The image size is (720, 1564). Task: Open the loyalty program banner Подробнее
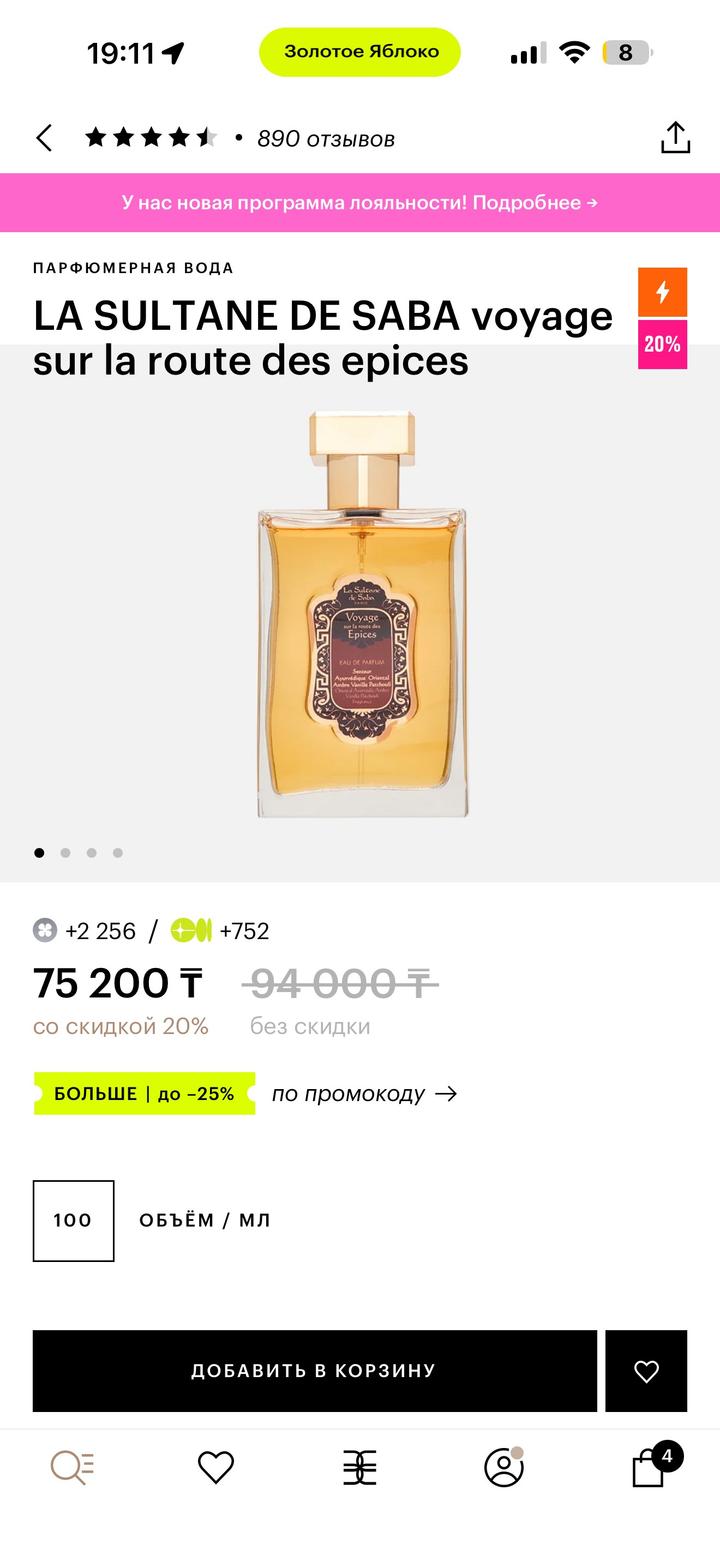[x=360, y=203]
